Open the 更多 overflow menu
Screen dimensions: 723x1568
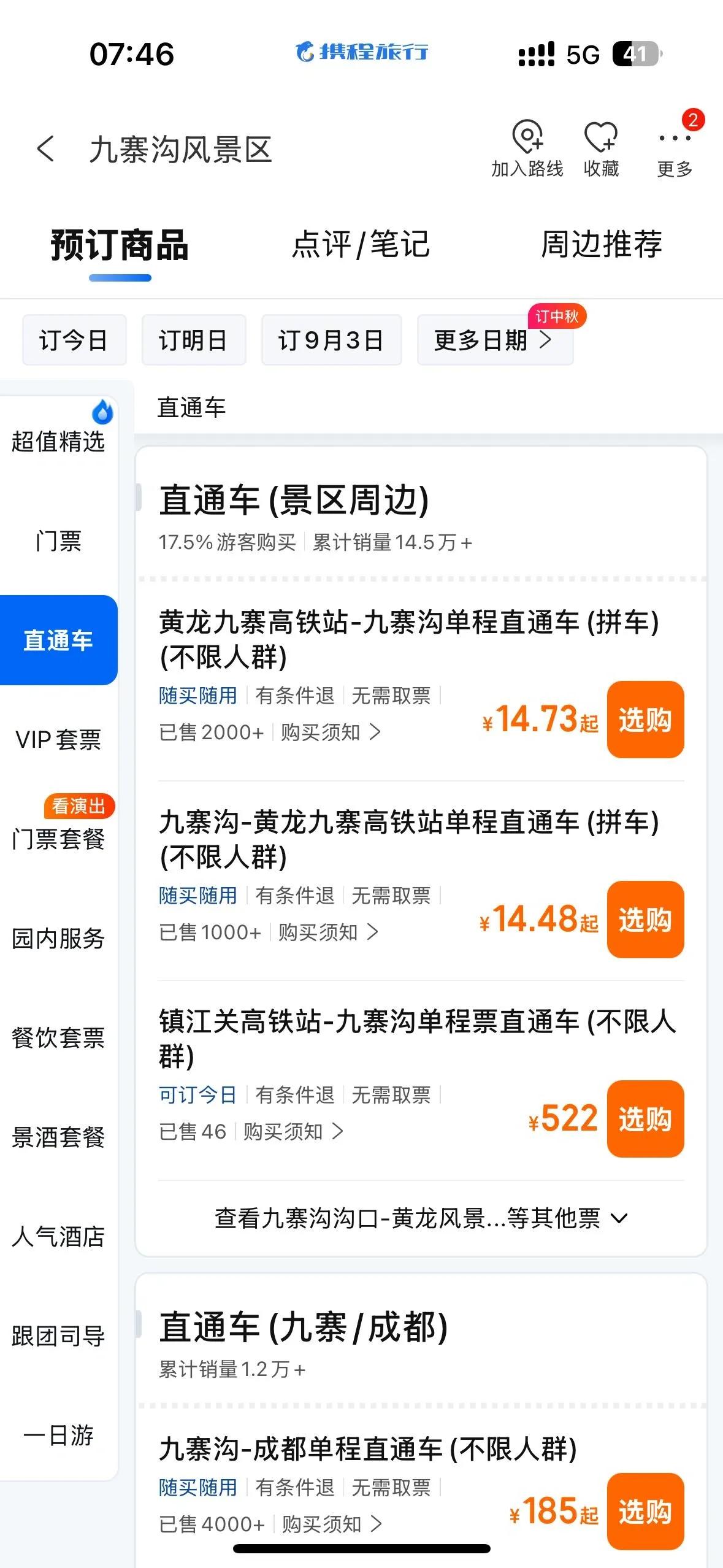point(675,149)
